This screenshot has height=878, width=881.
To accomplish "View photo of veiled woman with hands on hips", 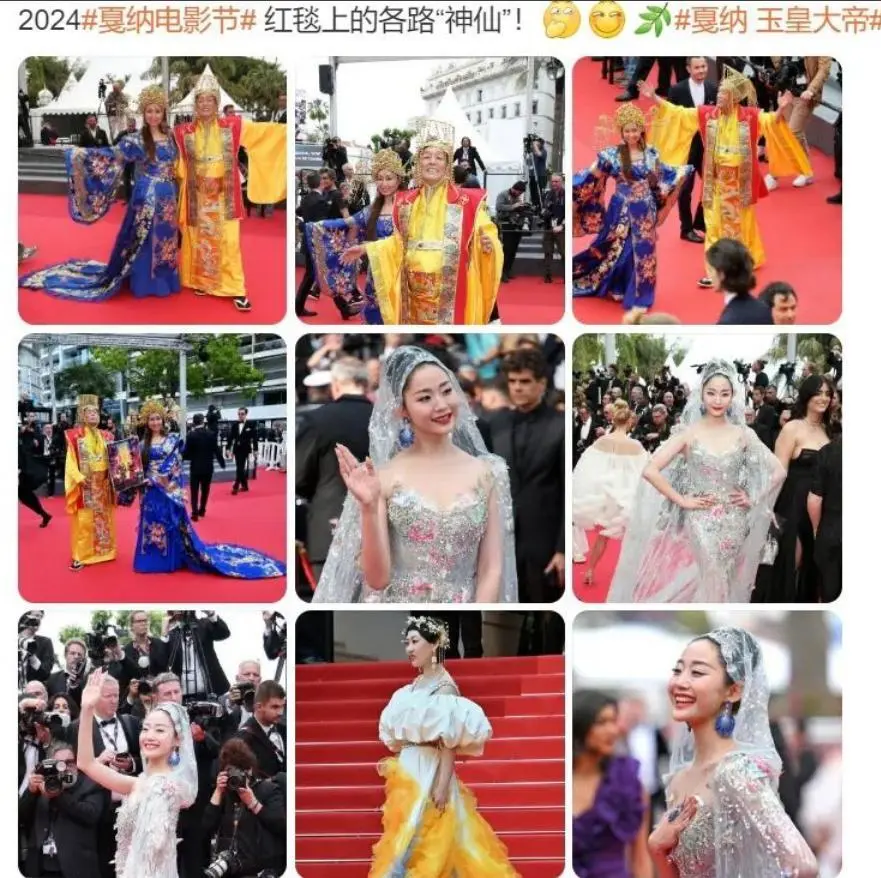I will pos(706,467).
